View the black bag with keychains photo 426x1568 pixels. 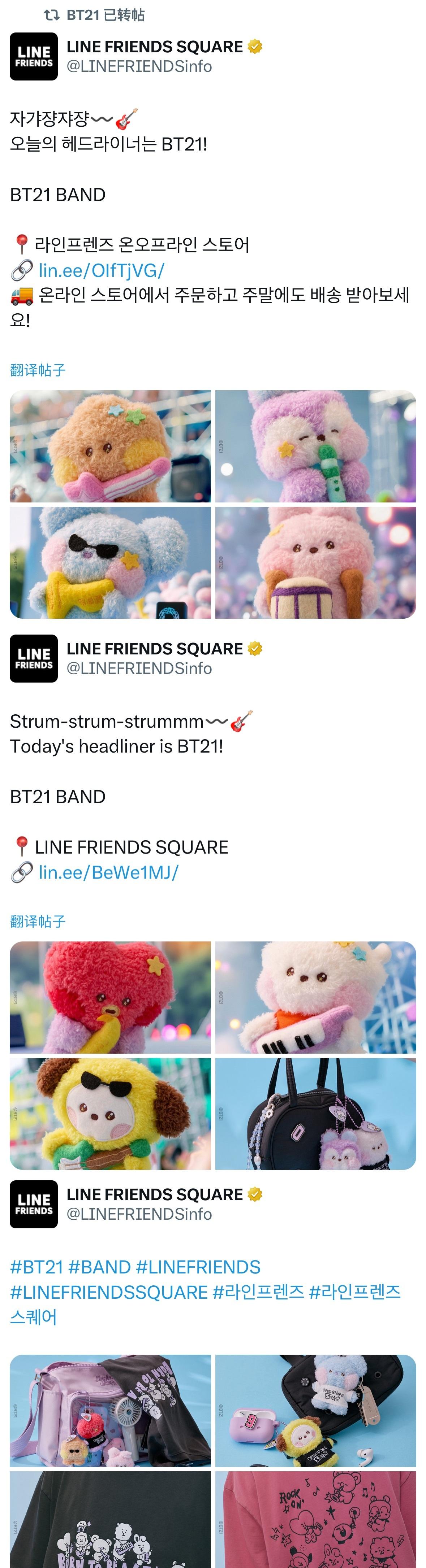[x=315, y=1113]
